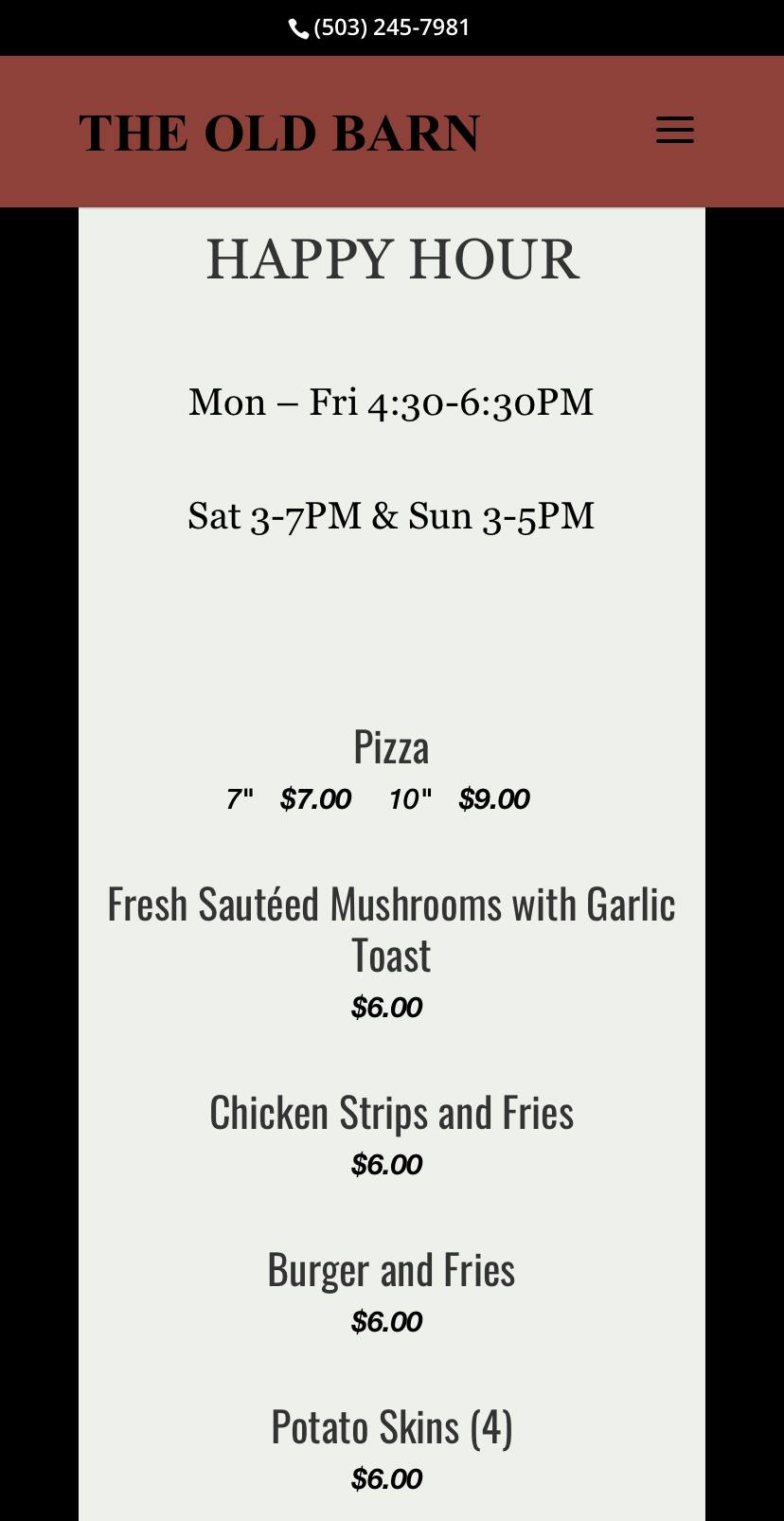Go to The Old Barn homepage
The image size is (784, 1521).
click(279, 133)
